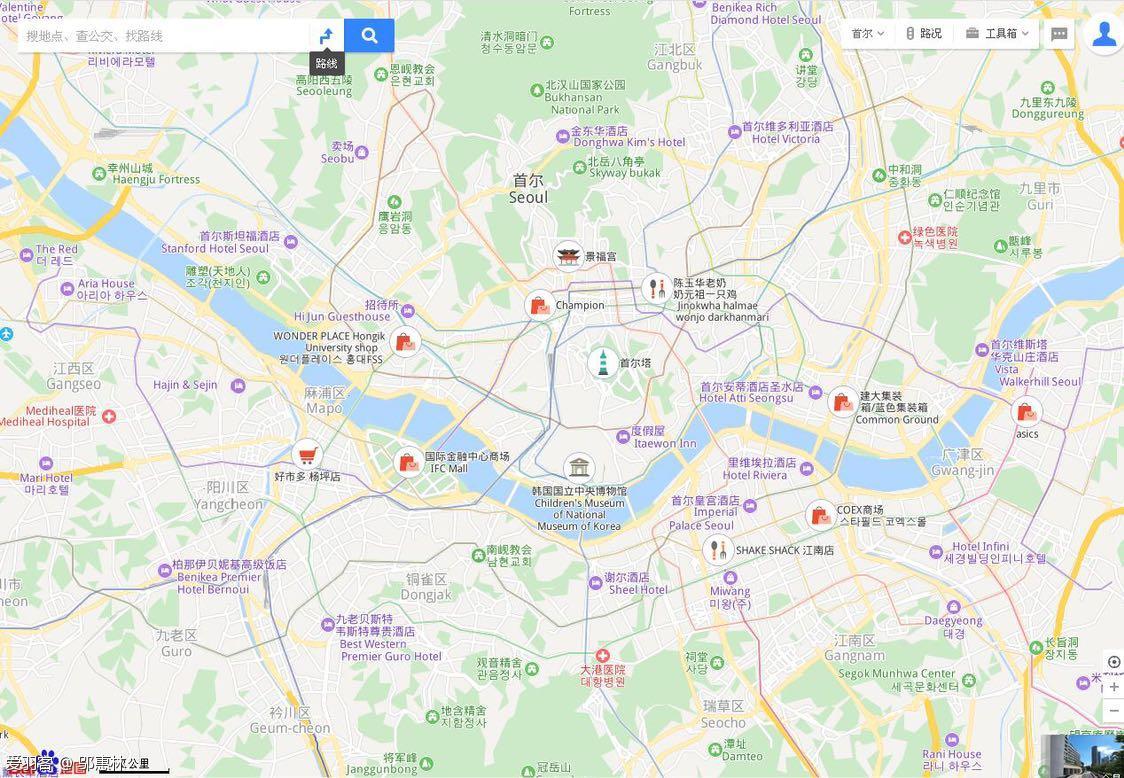Select the COEX商场 shopping marker
Screen dimensions: 1124x778
point(820,515)
